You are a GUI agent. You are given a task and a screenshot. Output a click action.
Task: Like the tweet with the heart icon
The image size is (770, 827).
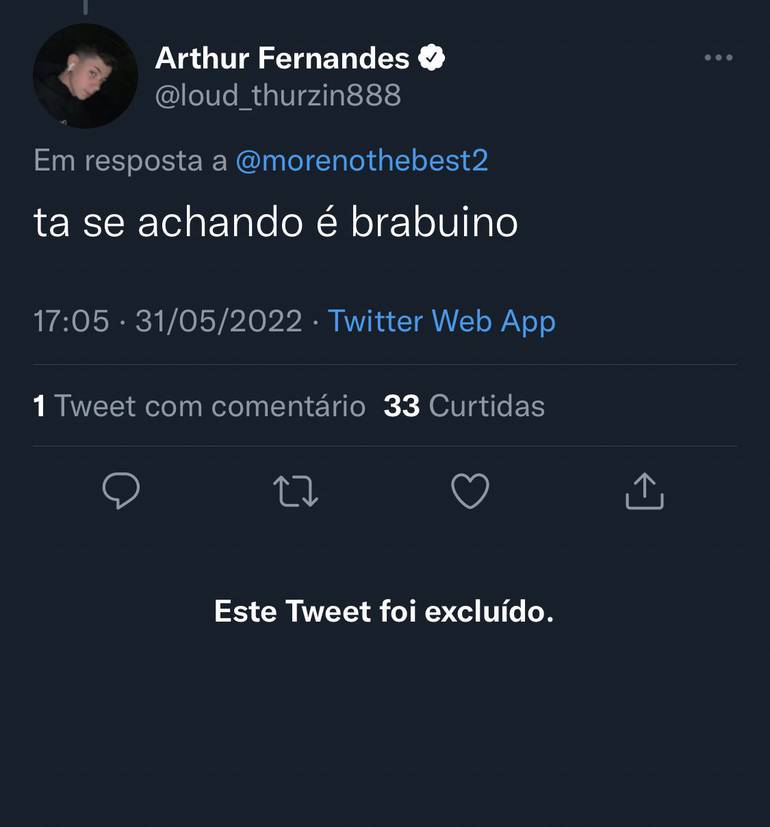coord(470,491)
